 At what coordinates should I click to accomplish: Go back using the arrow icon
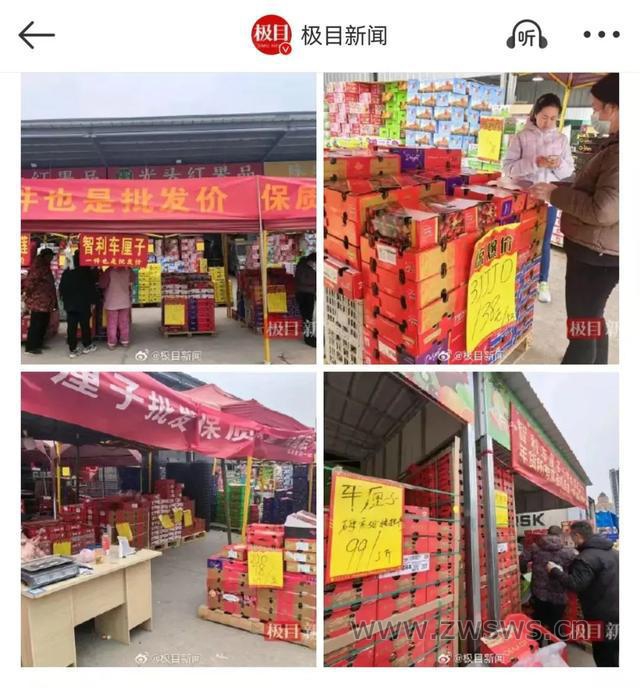pos(36,35)
